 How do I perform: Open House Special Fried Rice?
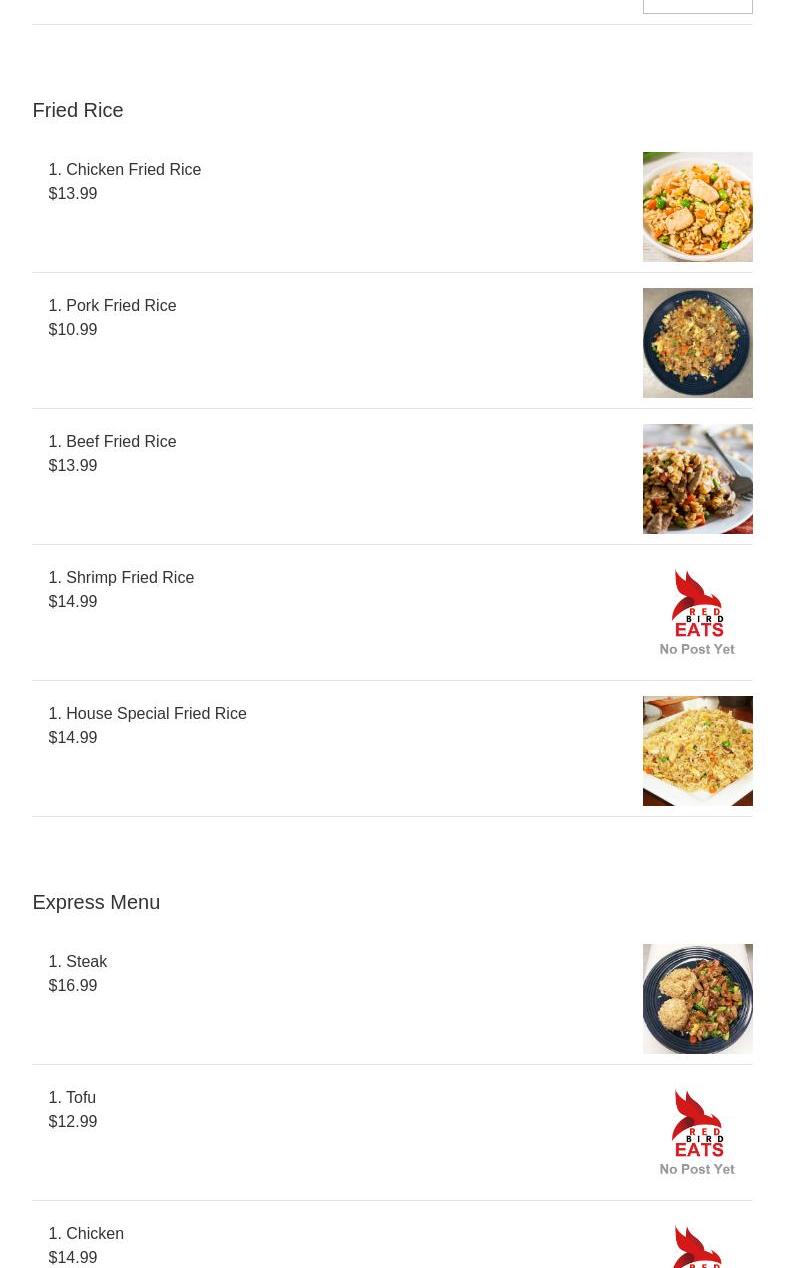(156, 714)
